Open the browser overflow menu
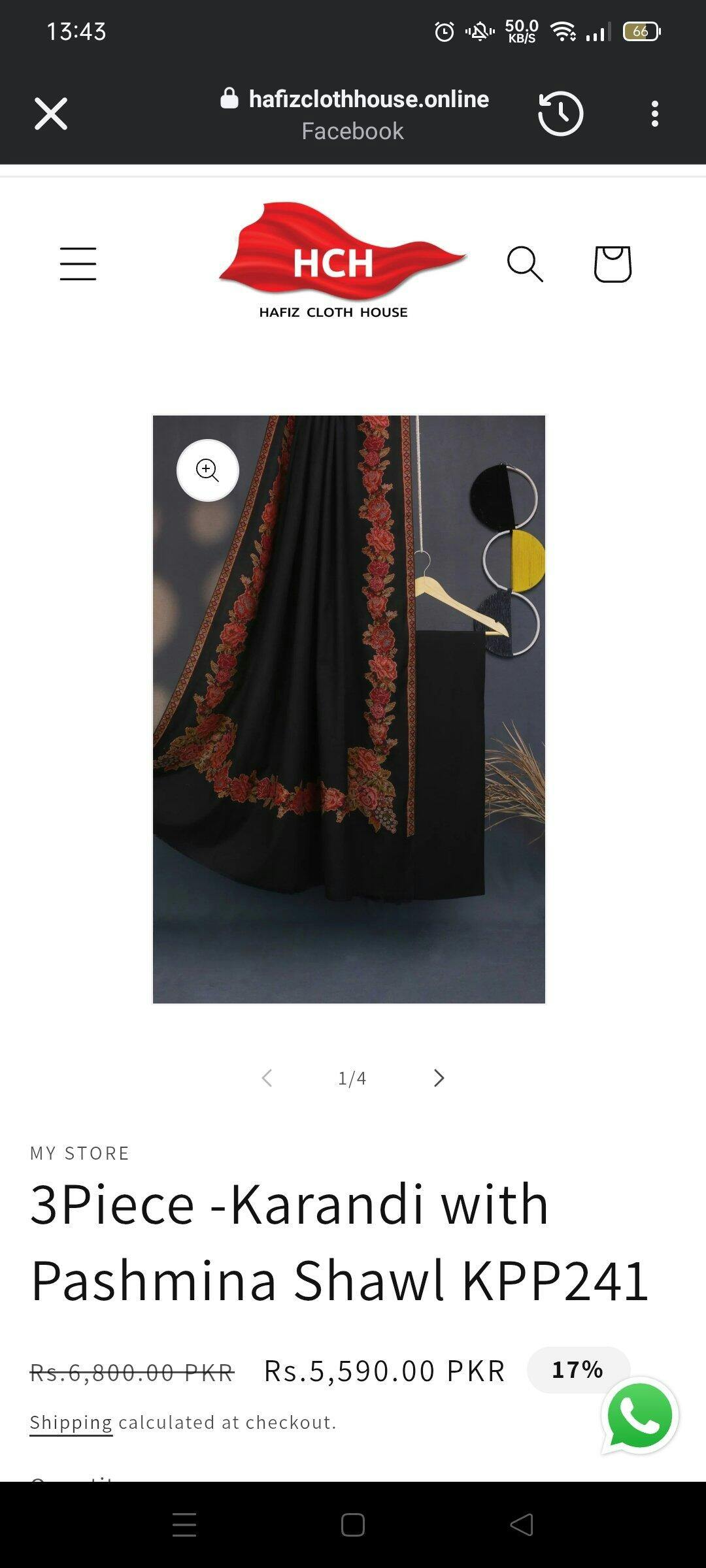706x1568 pixels. [x=654, y=114]
